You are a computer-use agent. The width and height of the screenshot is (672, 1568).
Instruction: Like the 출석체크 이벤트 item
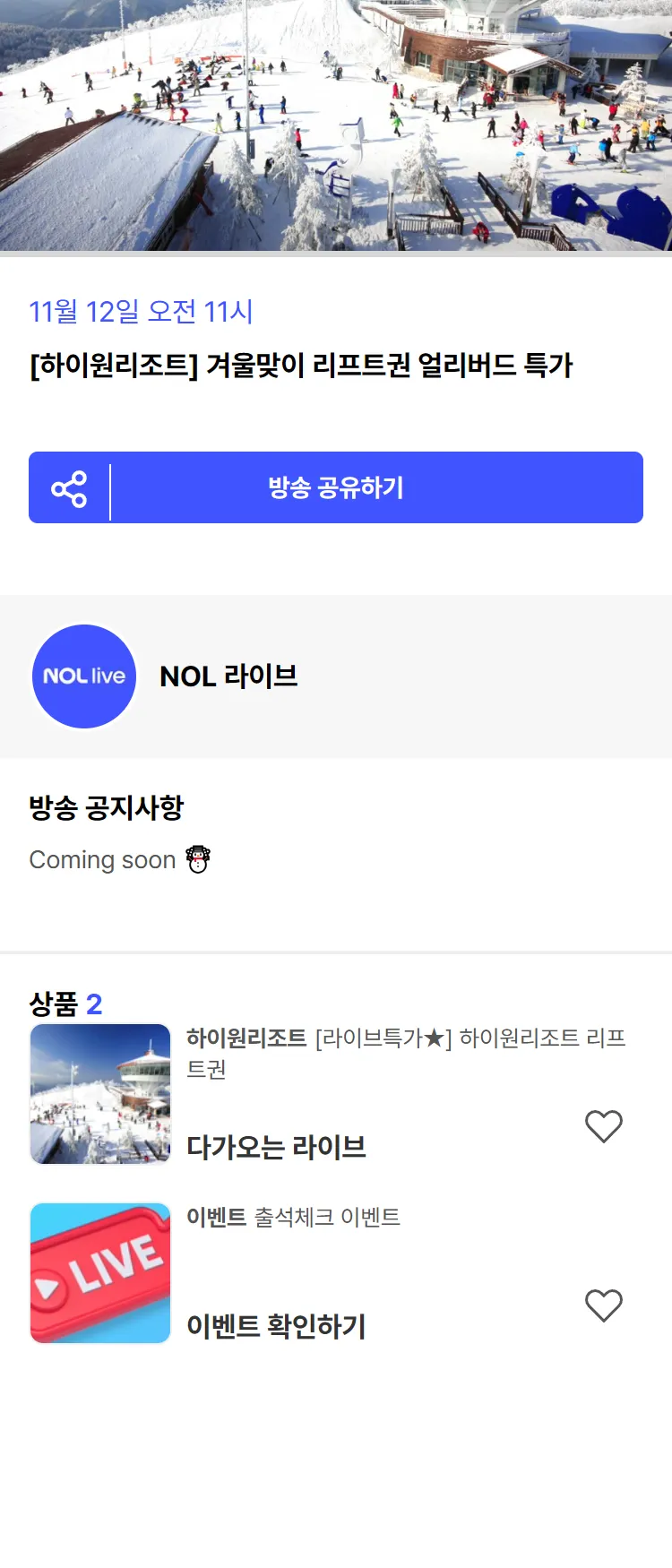point(603,1305)
